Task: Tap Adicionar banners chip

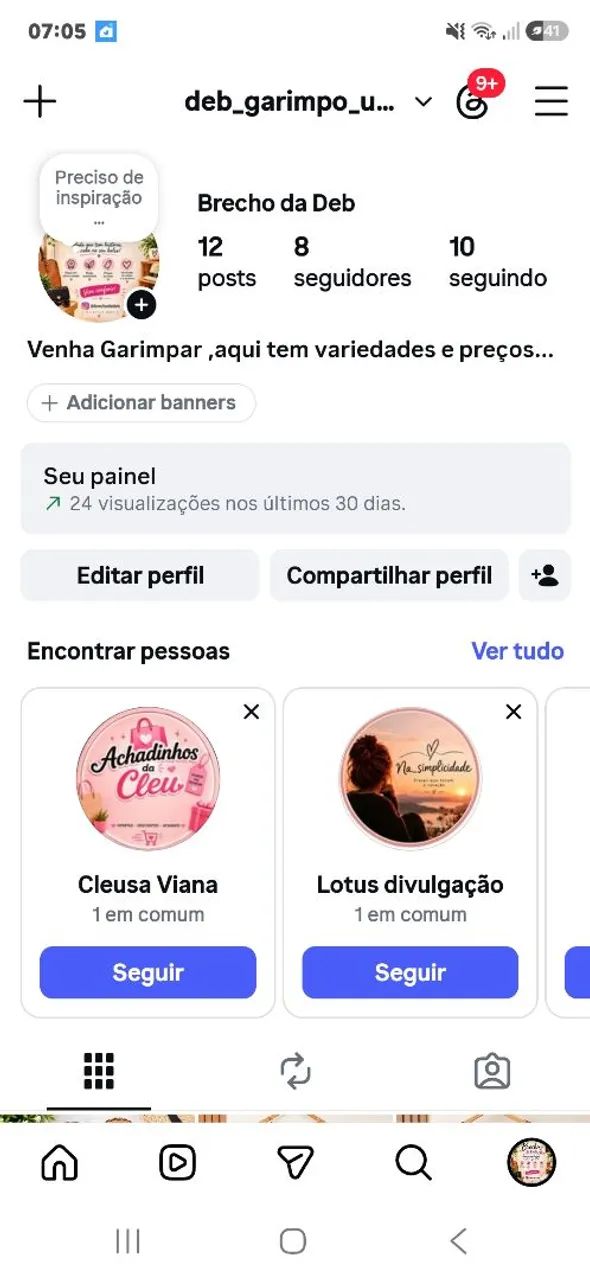Action: point(141,403)
